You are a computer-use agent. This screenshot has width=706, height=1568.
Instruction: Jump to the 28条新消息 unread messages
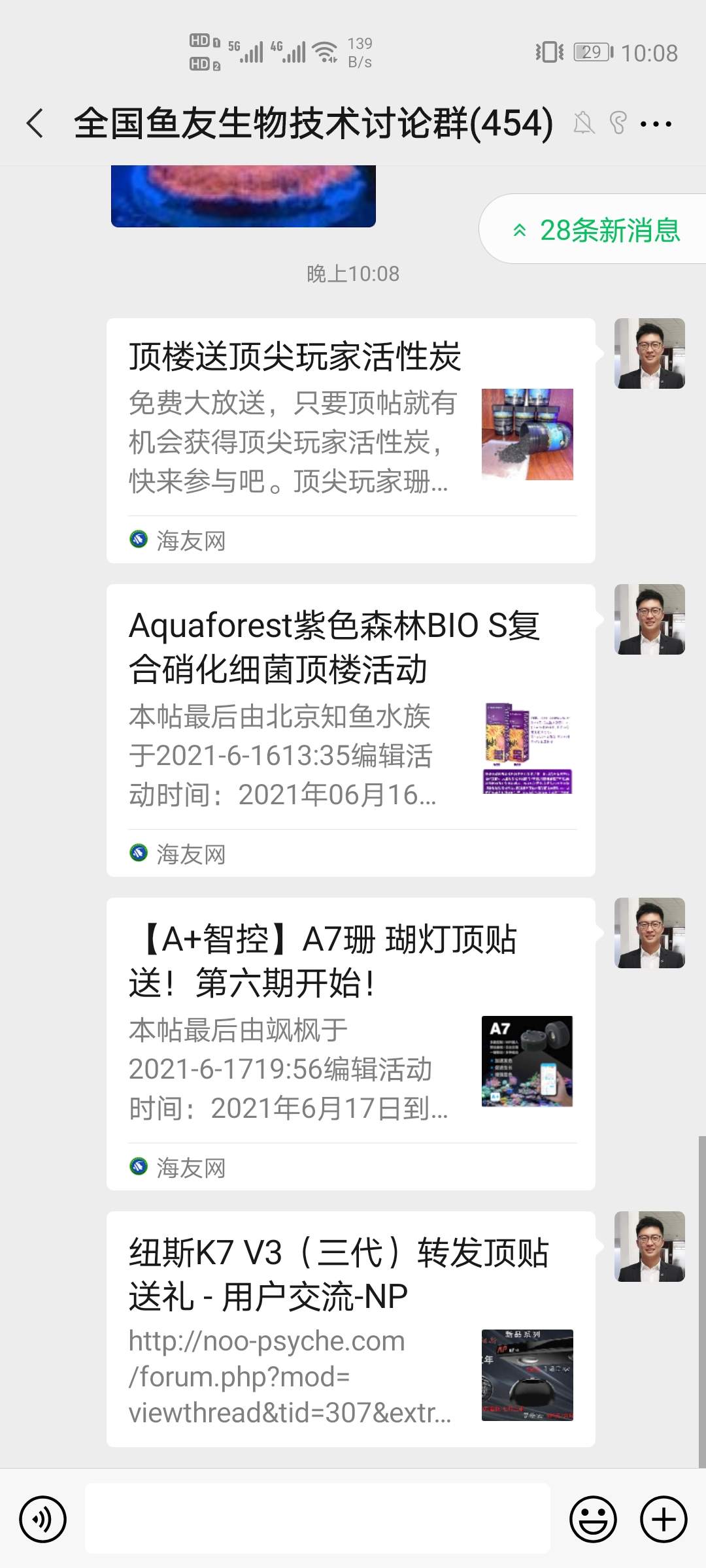click(596, 230)
